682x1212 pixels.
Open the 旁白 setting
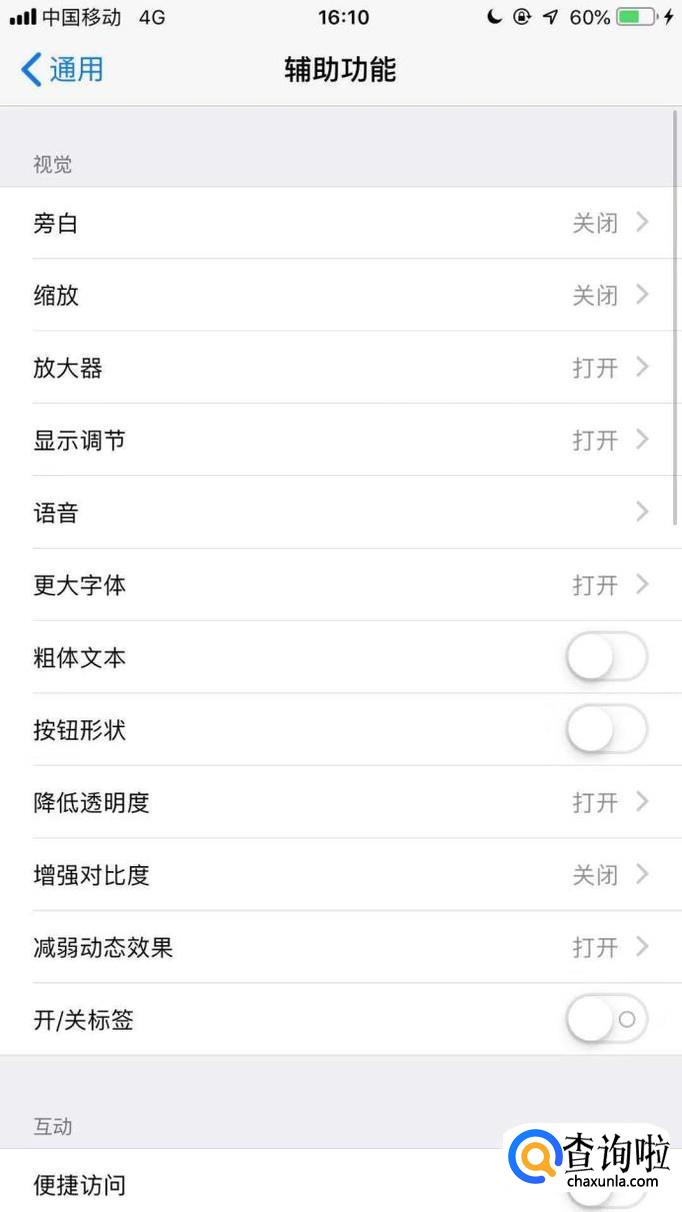(x=340, y=223)
